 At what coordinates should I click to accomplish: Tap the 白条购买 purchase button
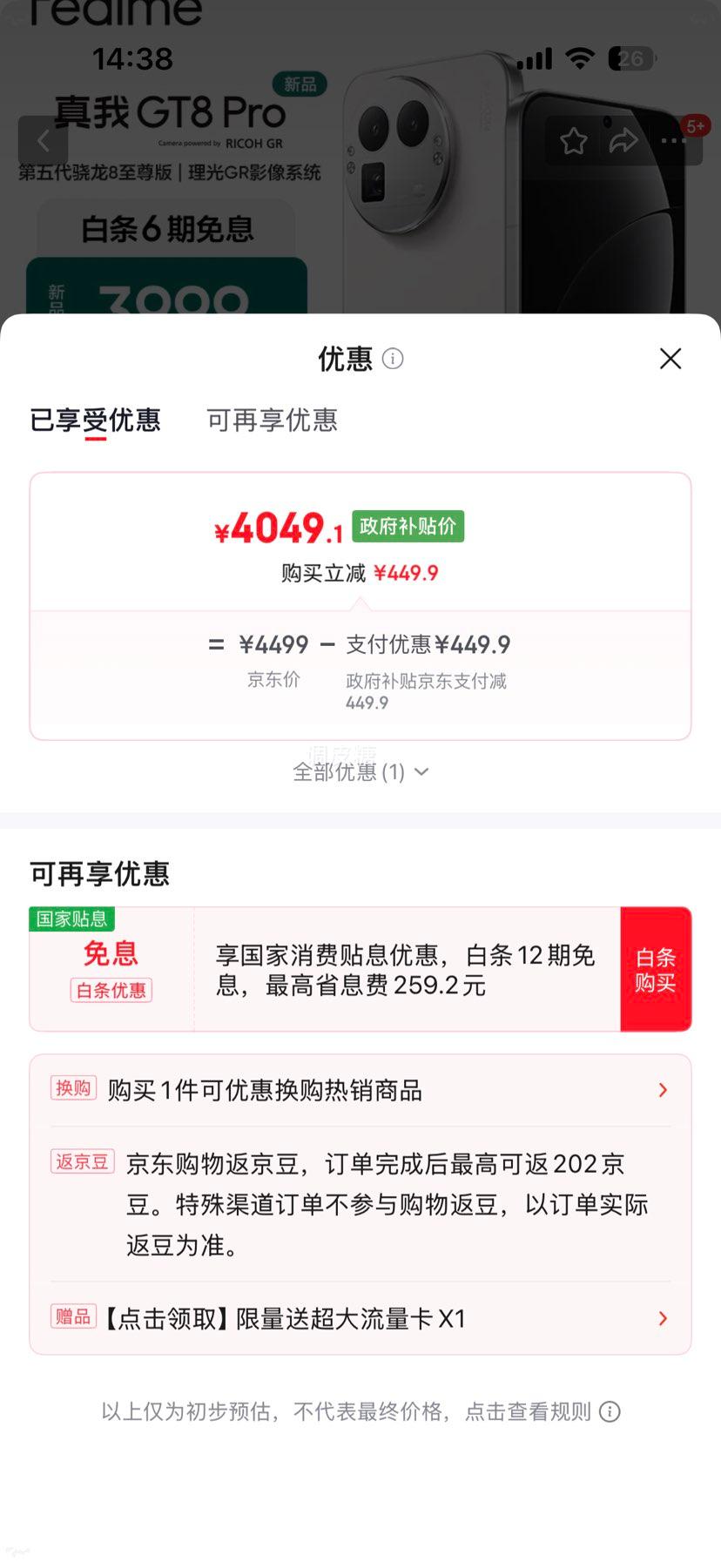[x=657, y=968]
